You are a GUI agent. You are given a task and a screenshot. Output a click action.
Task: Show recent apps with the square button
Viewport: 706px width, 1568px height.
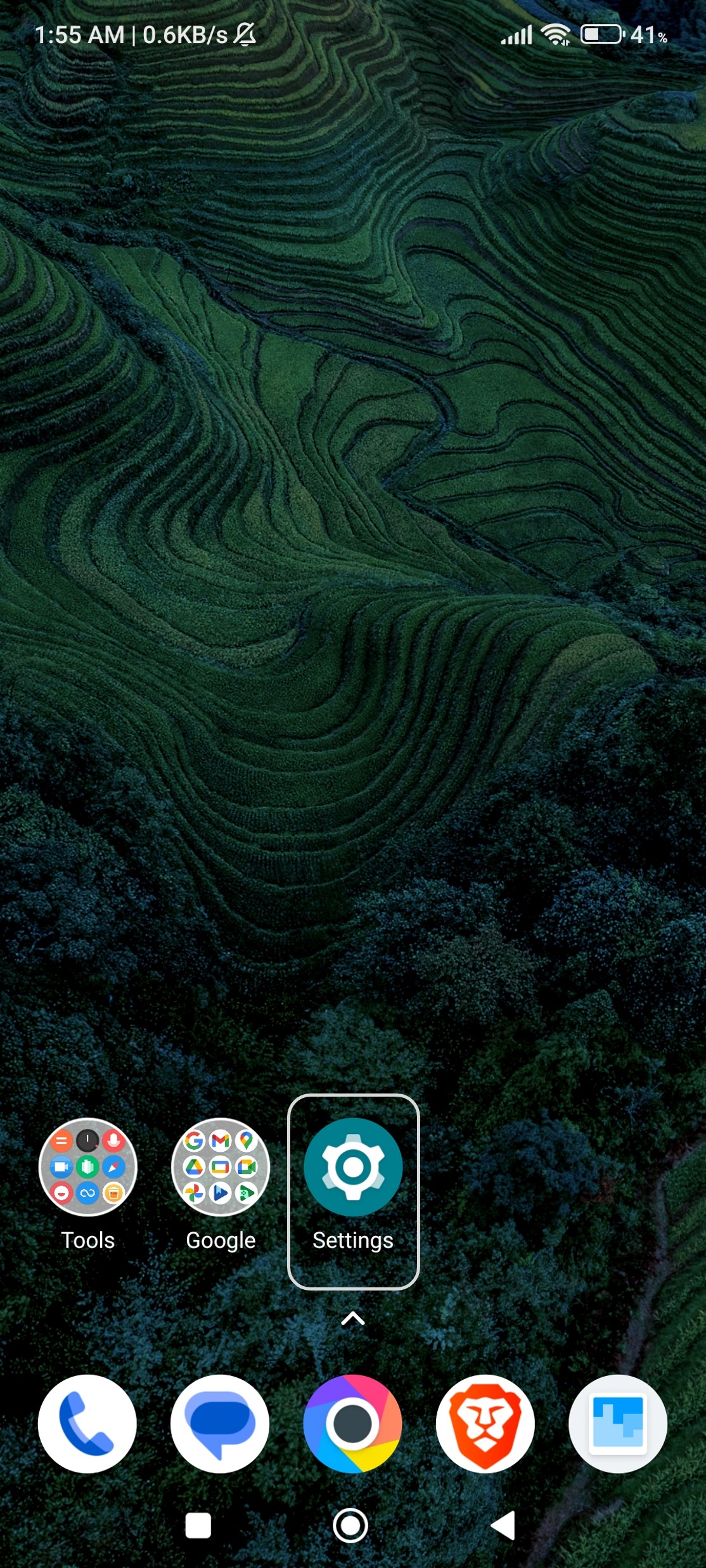coord(198,1526)
